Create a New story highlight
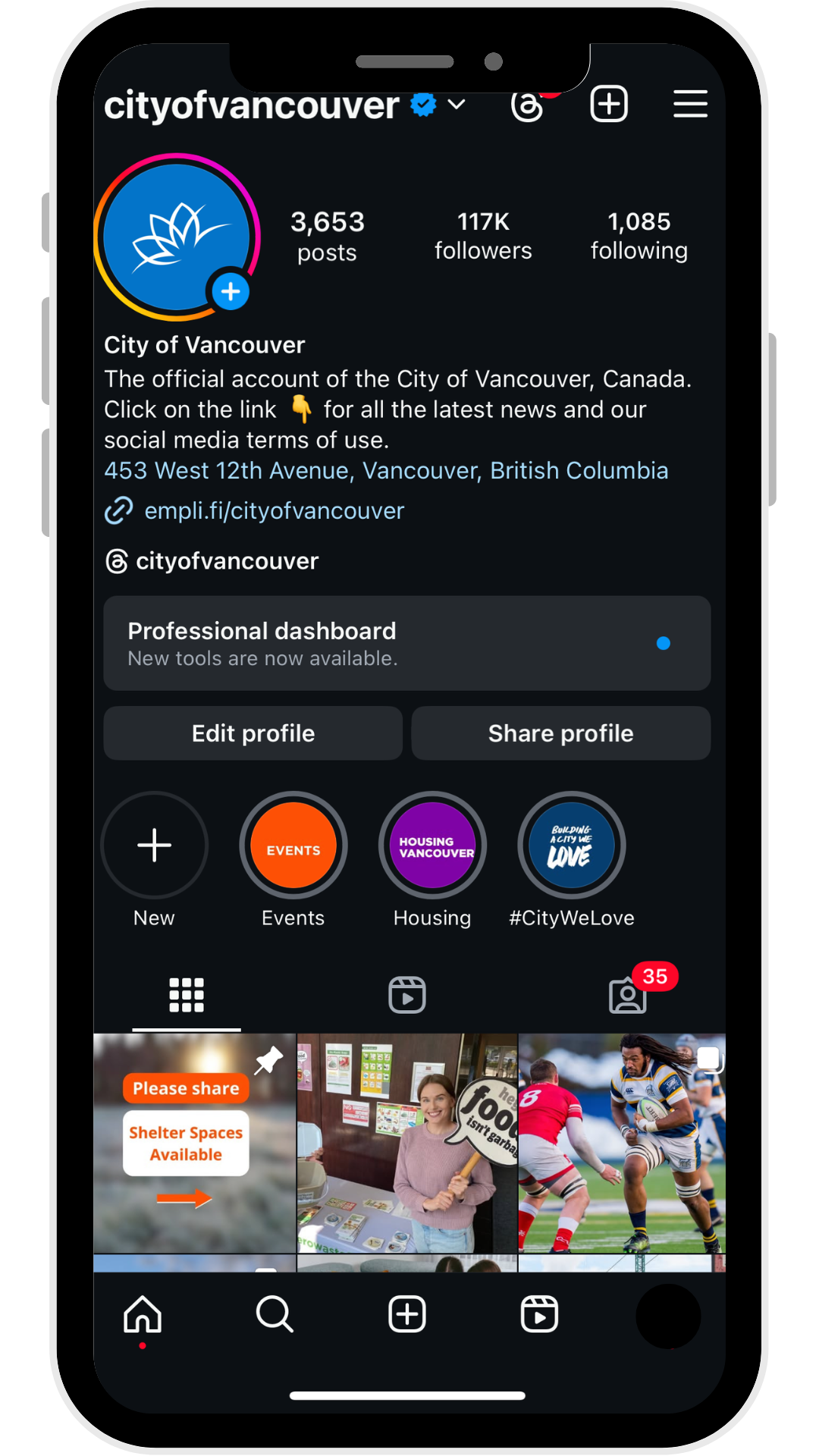The image size is (819, 1456). tap(154, 846)
